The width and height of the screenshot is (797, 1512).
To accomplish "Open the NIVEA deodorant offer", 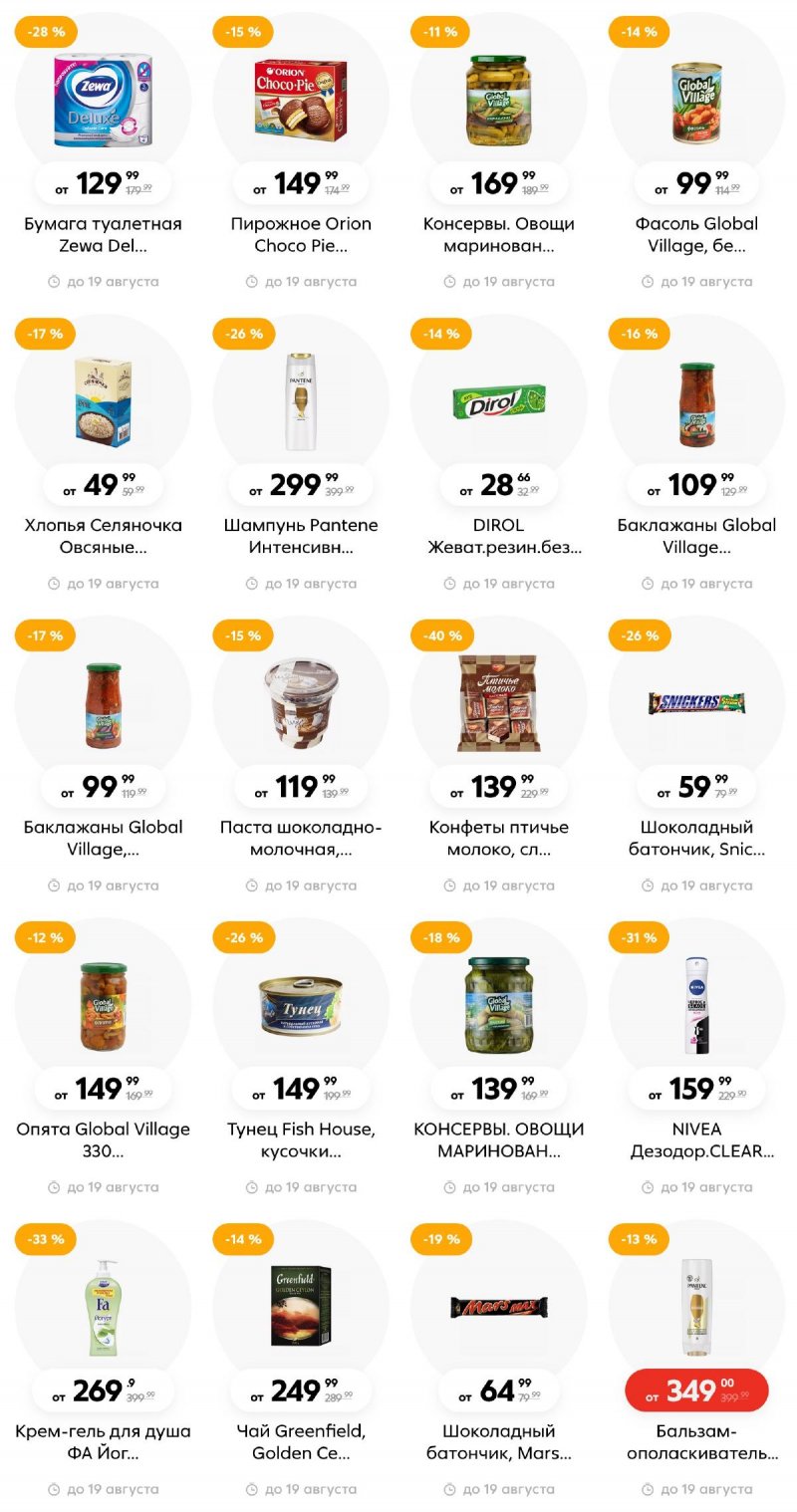I will coord(696,1005).
